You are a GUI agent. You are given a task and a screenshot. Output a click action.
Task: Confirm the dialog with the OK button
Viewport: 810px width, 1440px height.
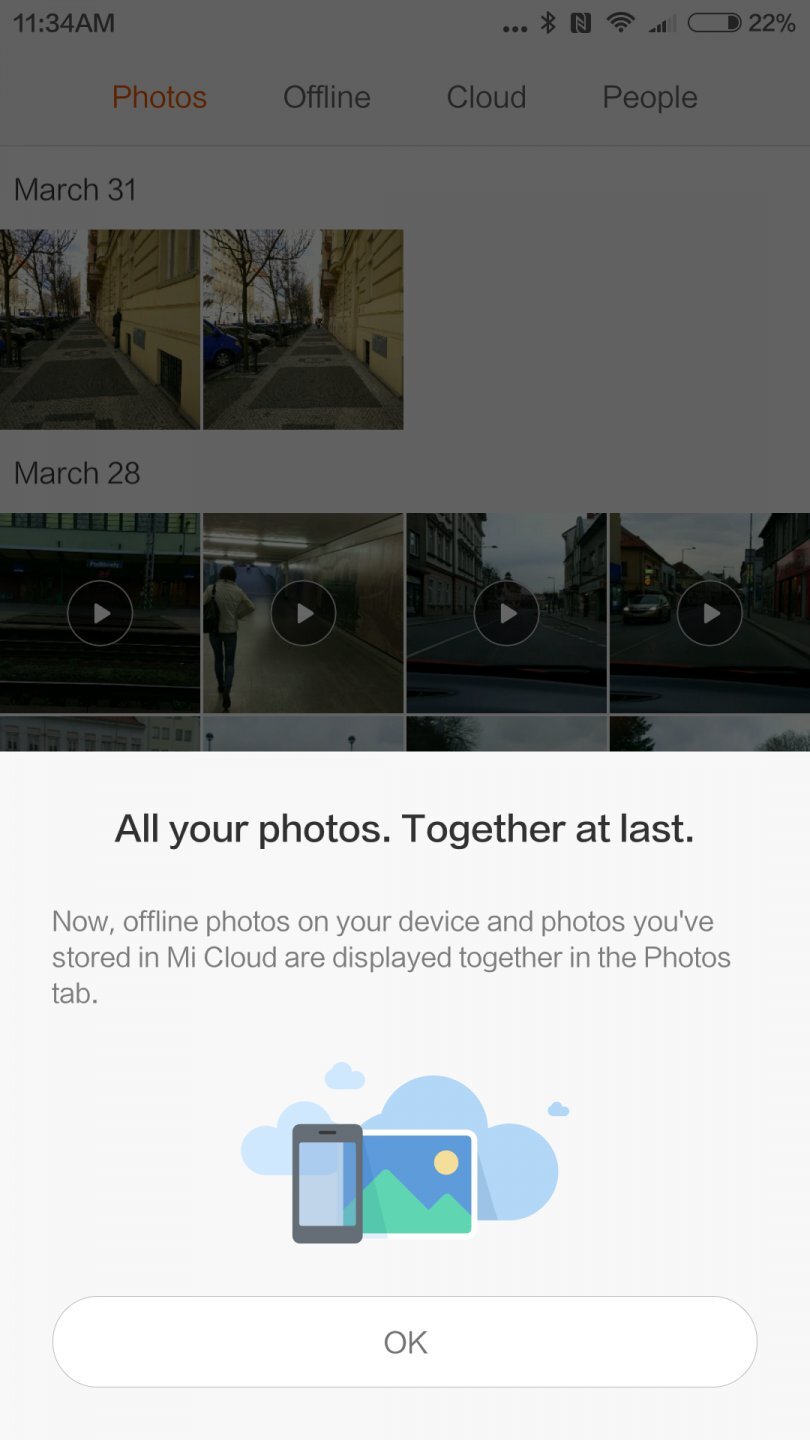pos(404,1341)
